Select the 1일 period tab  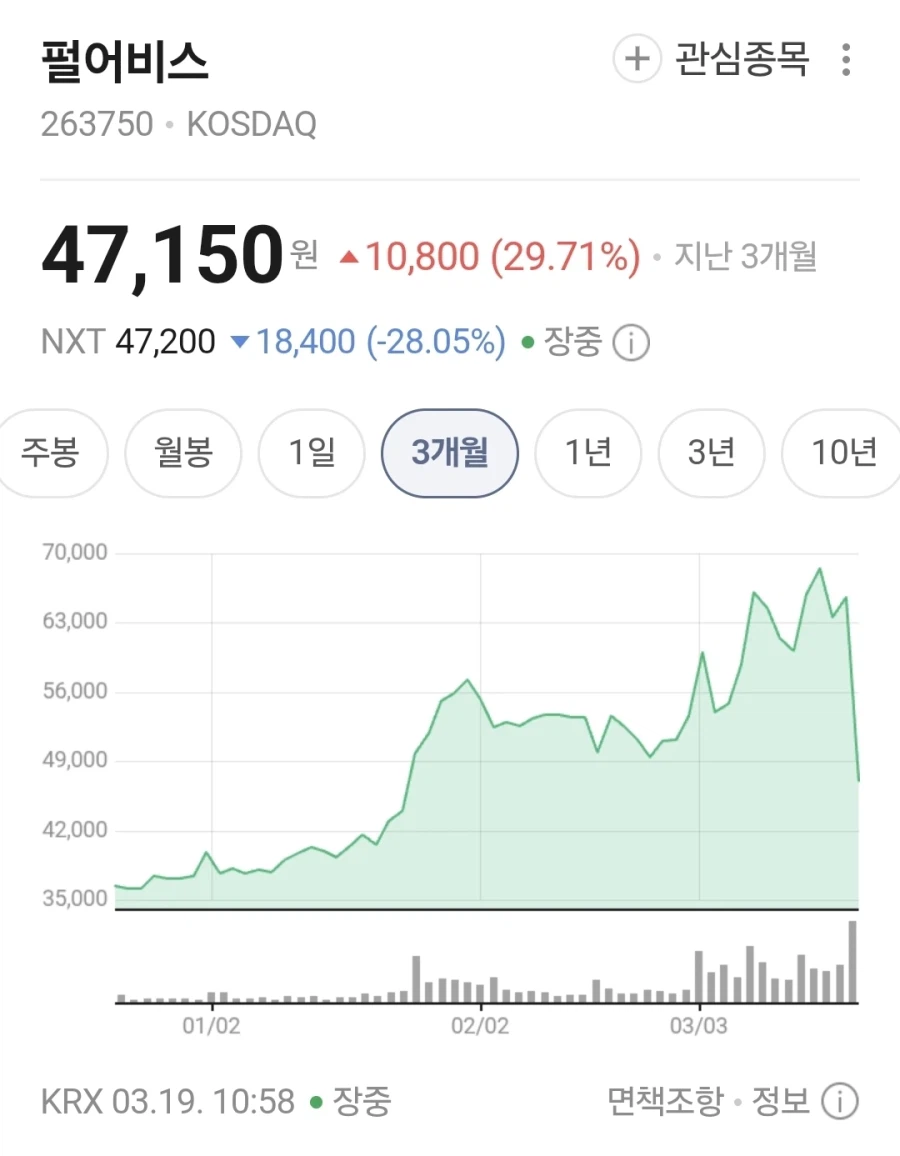311,453
